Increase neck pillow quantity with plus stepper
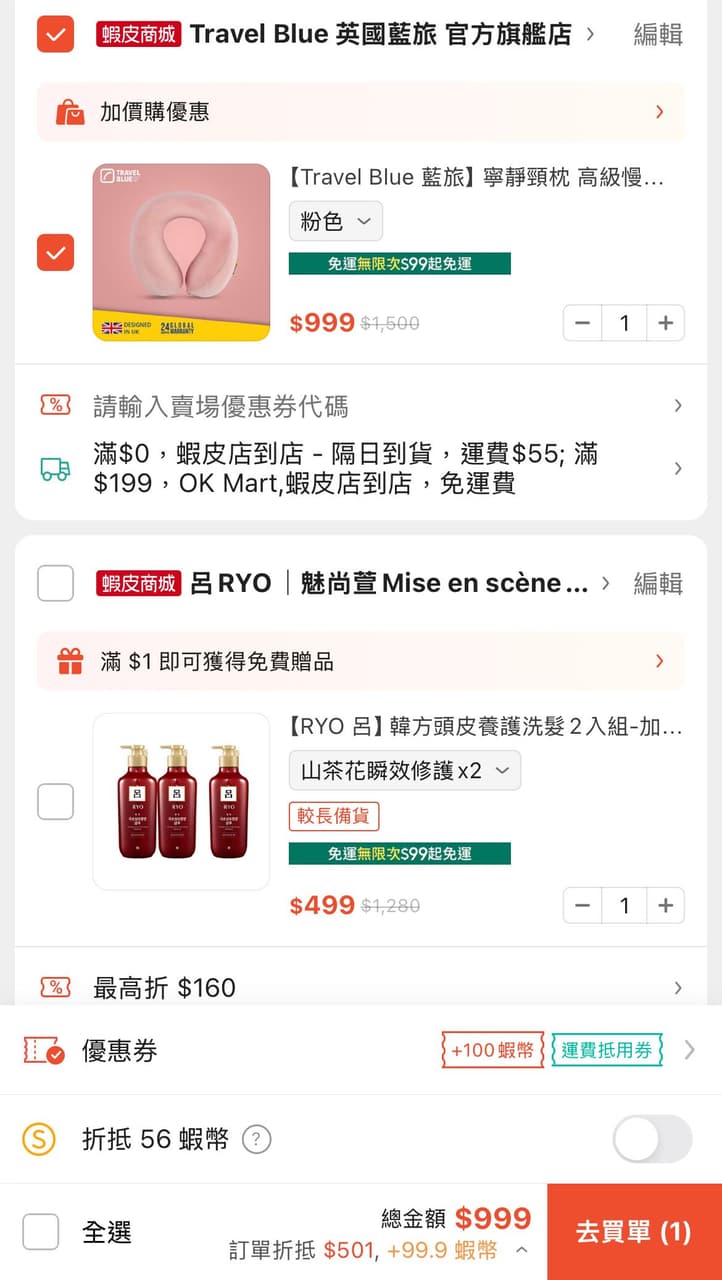 coord(665,323)
